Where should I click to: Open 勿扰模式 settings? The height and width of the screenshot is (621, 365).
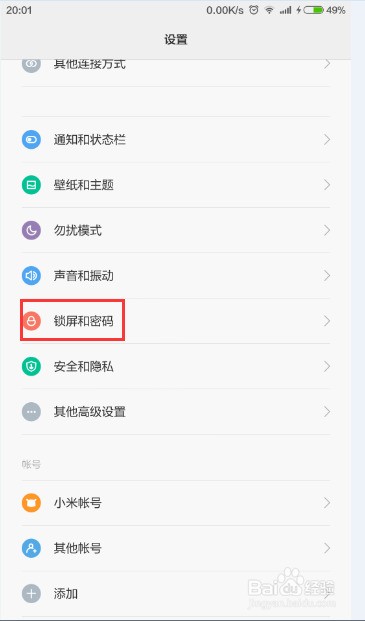[x=175, y=230]
